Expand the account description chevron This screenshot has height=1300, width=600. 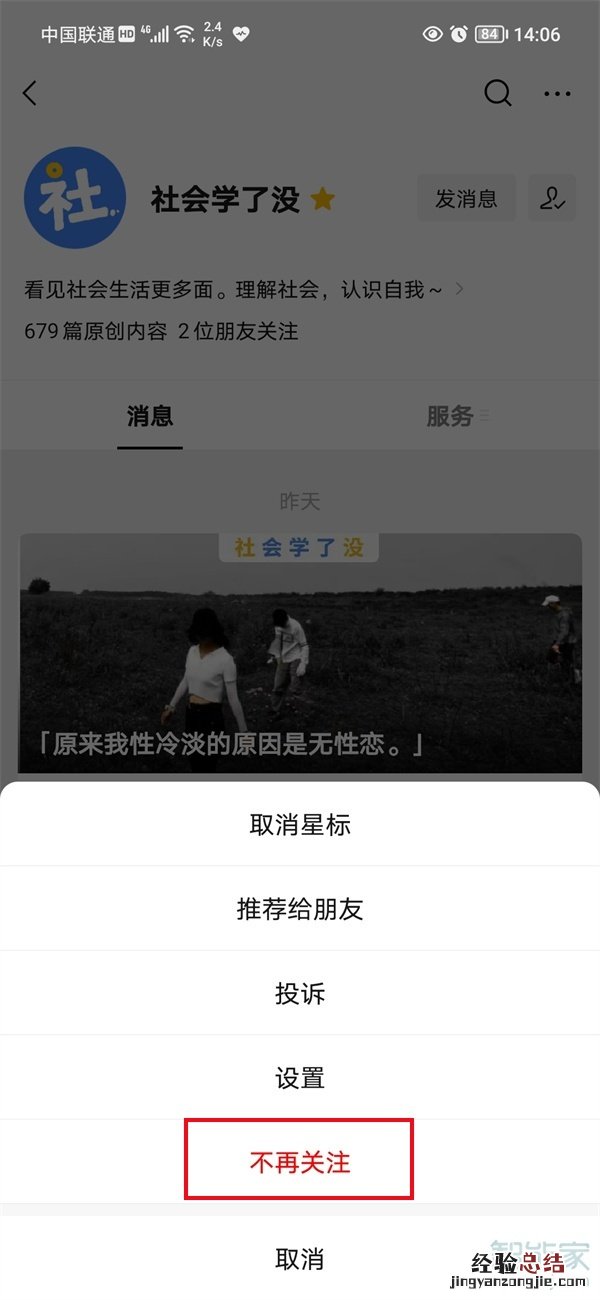(459, 290)
